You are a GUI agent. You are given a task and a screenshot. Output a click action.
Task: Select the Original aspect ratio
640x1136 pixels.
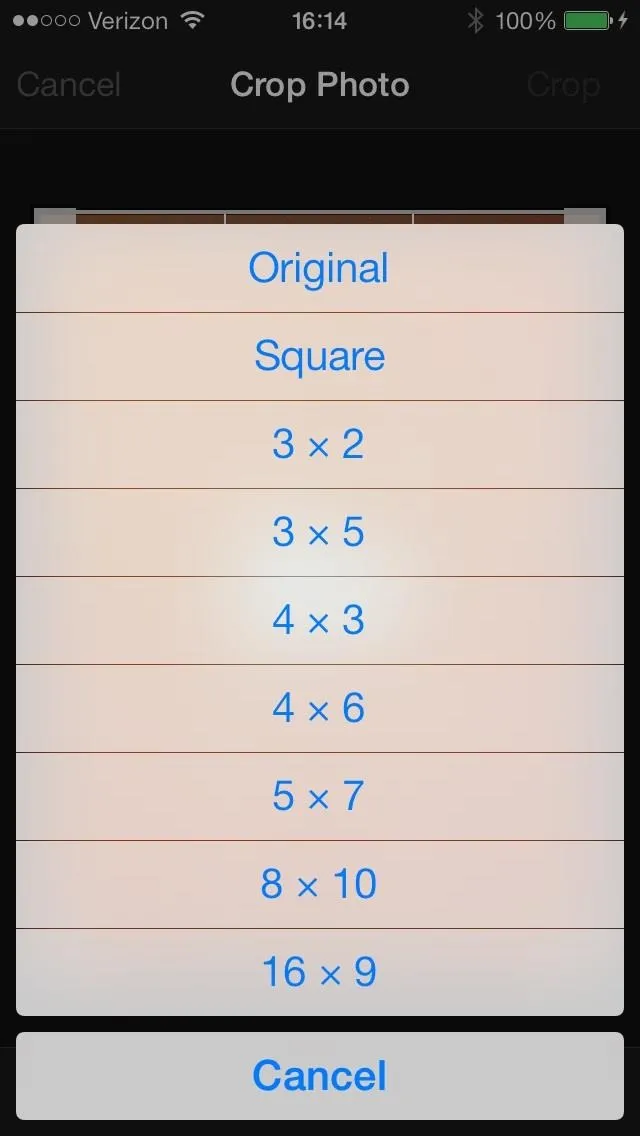pyautogui.click(x=320, y=269)
